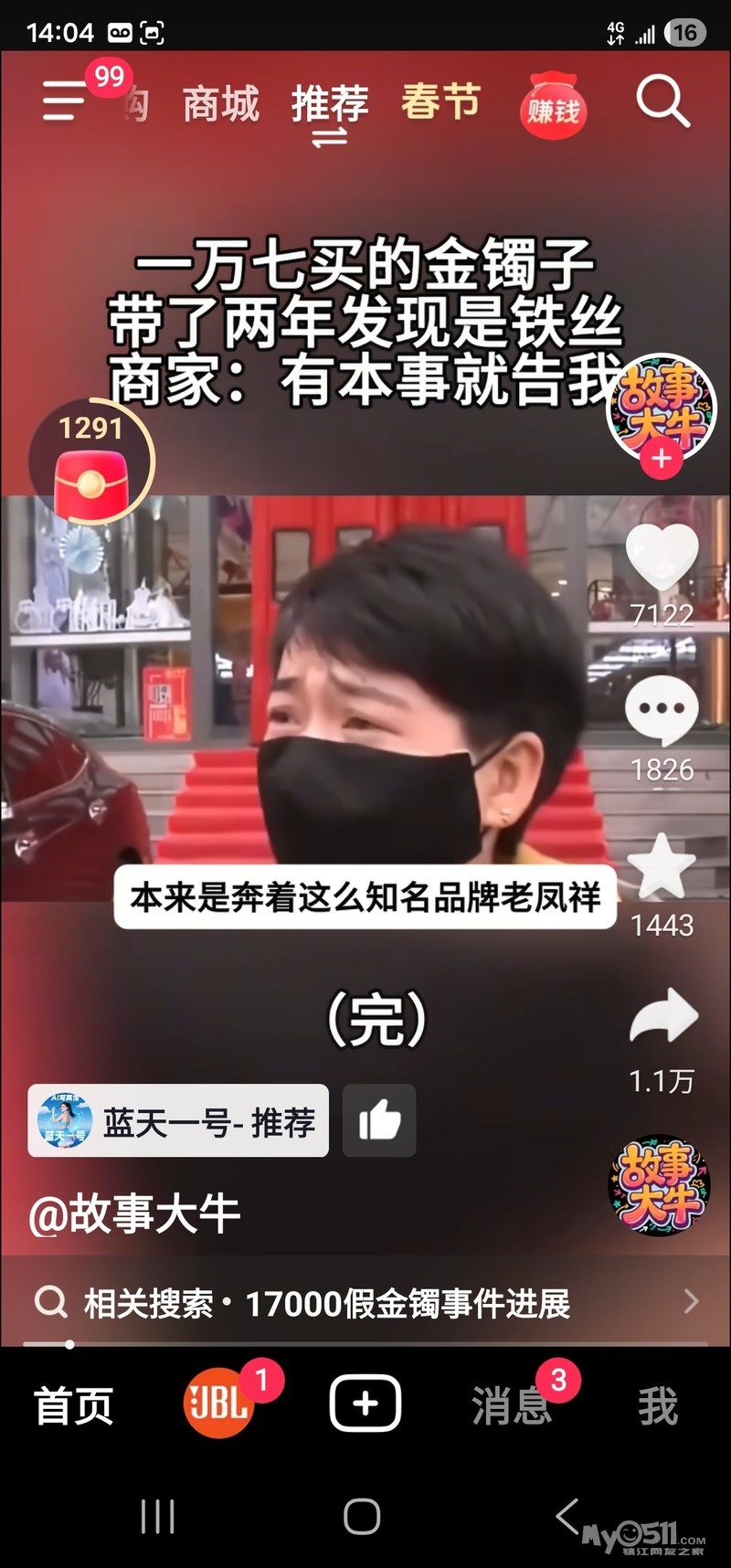Open the 消息 messages tab

(512, 1405)
